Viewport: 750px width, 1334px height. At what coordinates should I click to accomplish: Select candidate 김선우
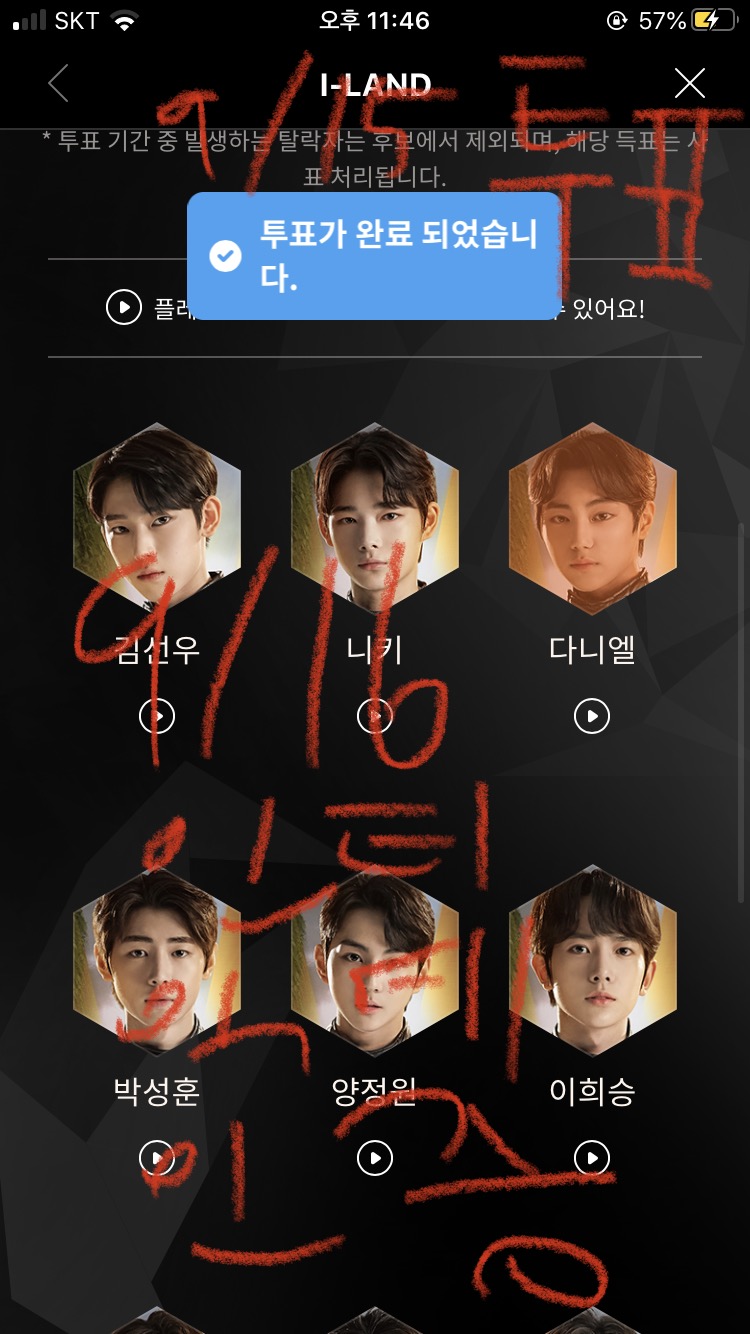[157, 520]
